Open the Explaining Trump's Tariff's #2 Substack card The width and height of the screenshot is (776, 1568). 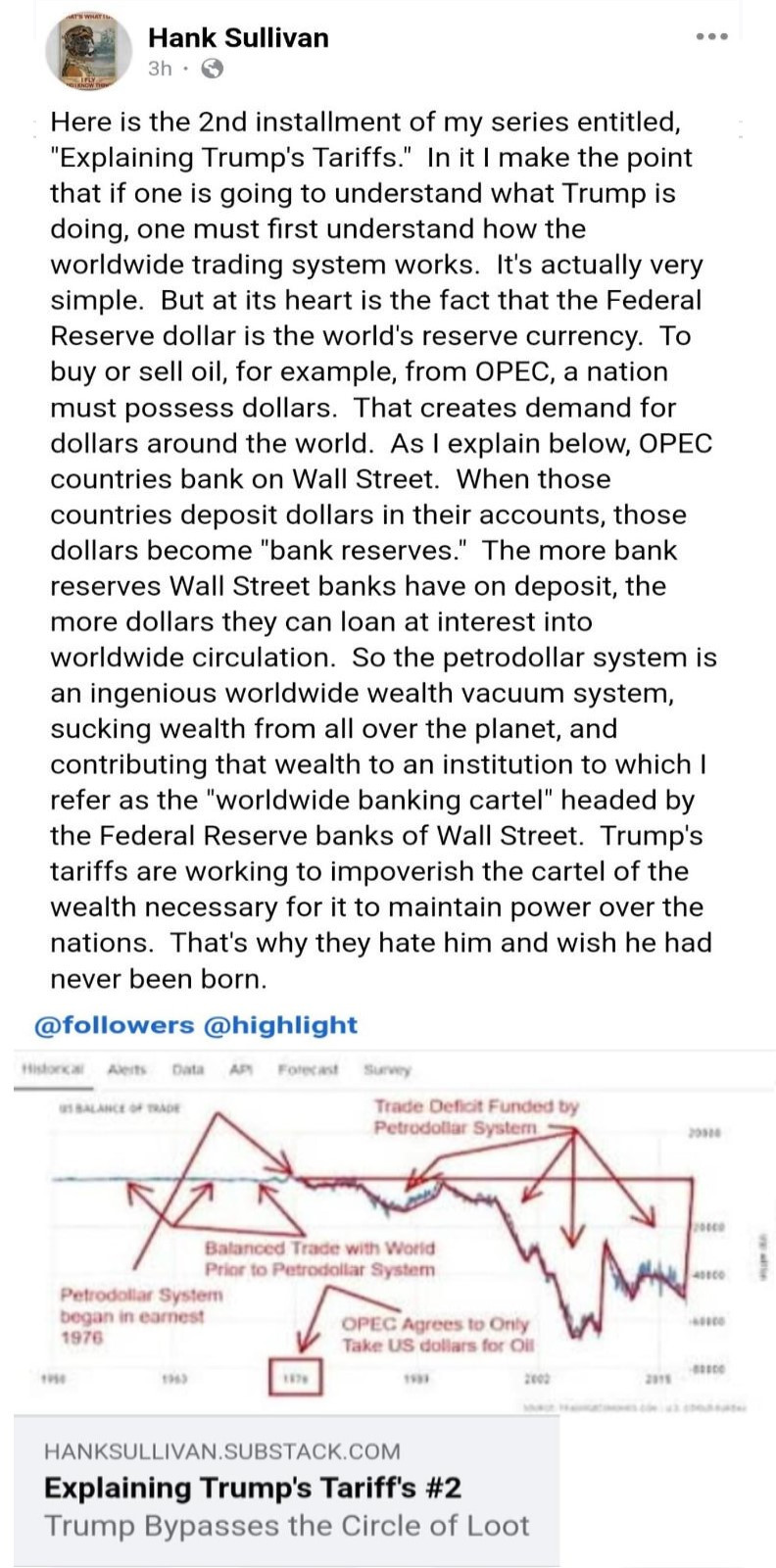point(287,1489)
